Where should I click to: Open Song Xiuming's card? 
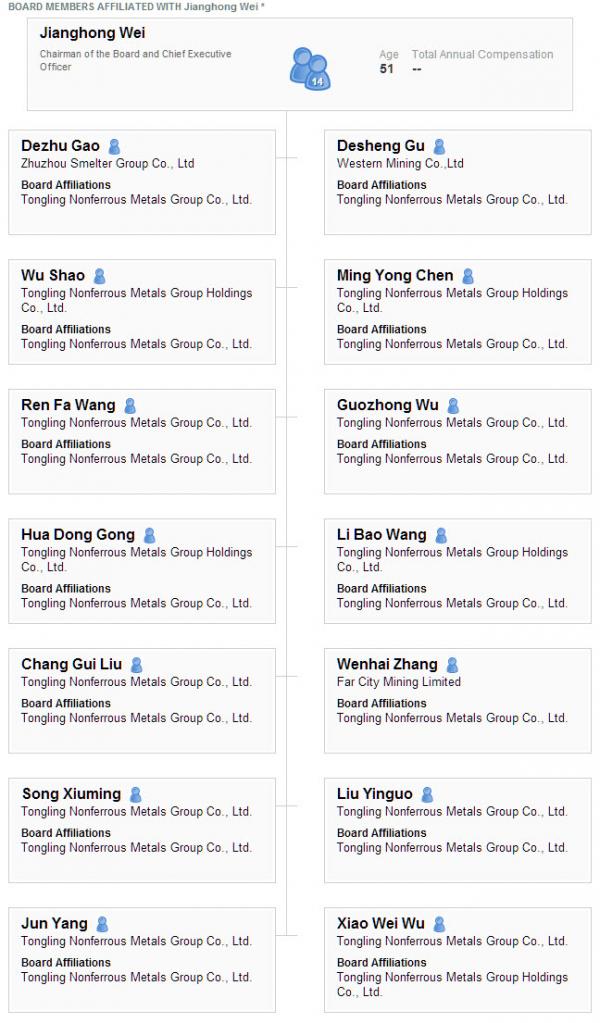point(142,830)
